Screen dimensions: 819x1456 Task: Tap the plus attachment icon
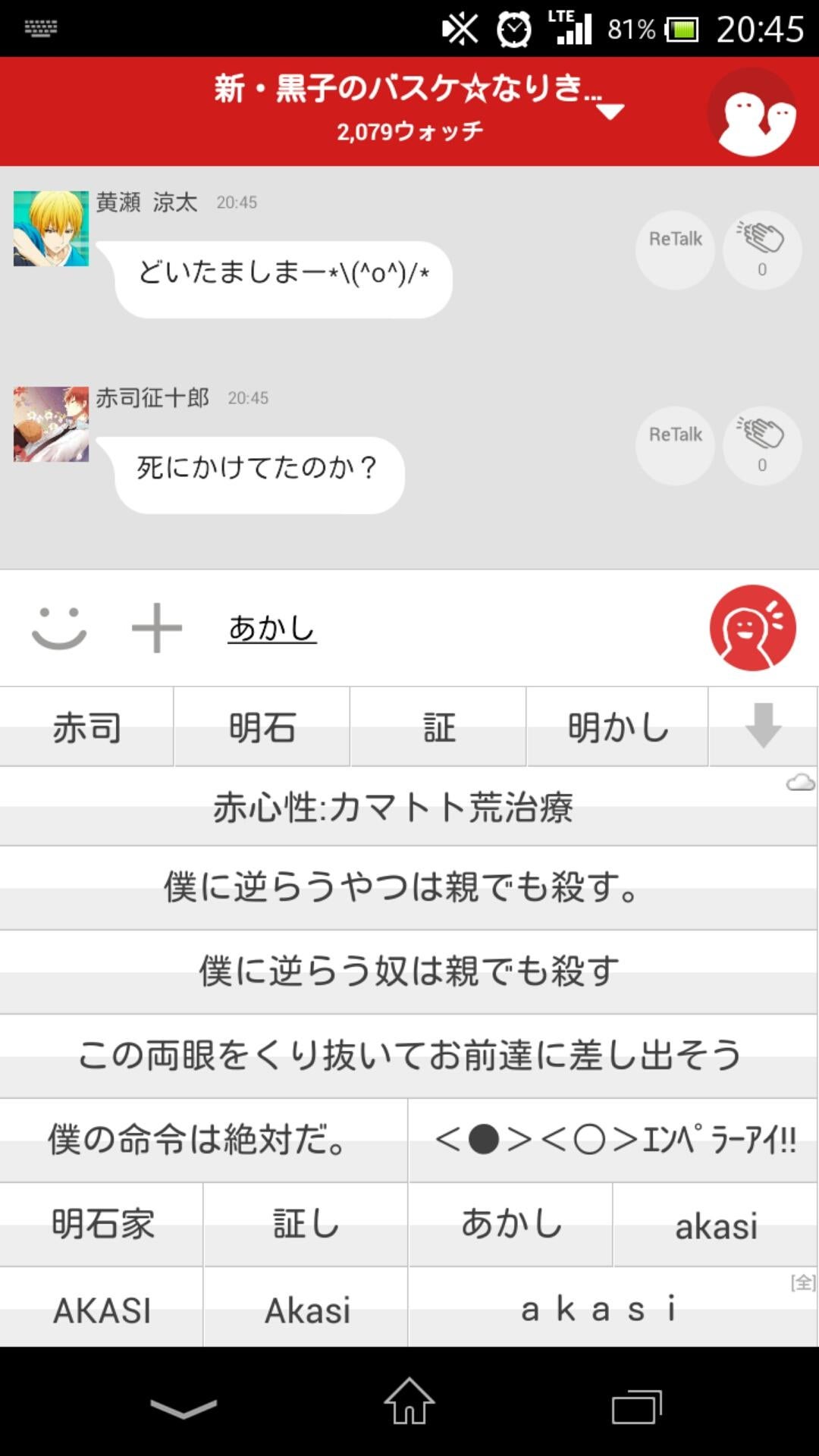click(155, 628)
